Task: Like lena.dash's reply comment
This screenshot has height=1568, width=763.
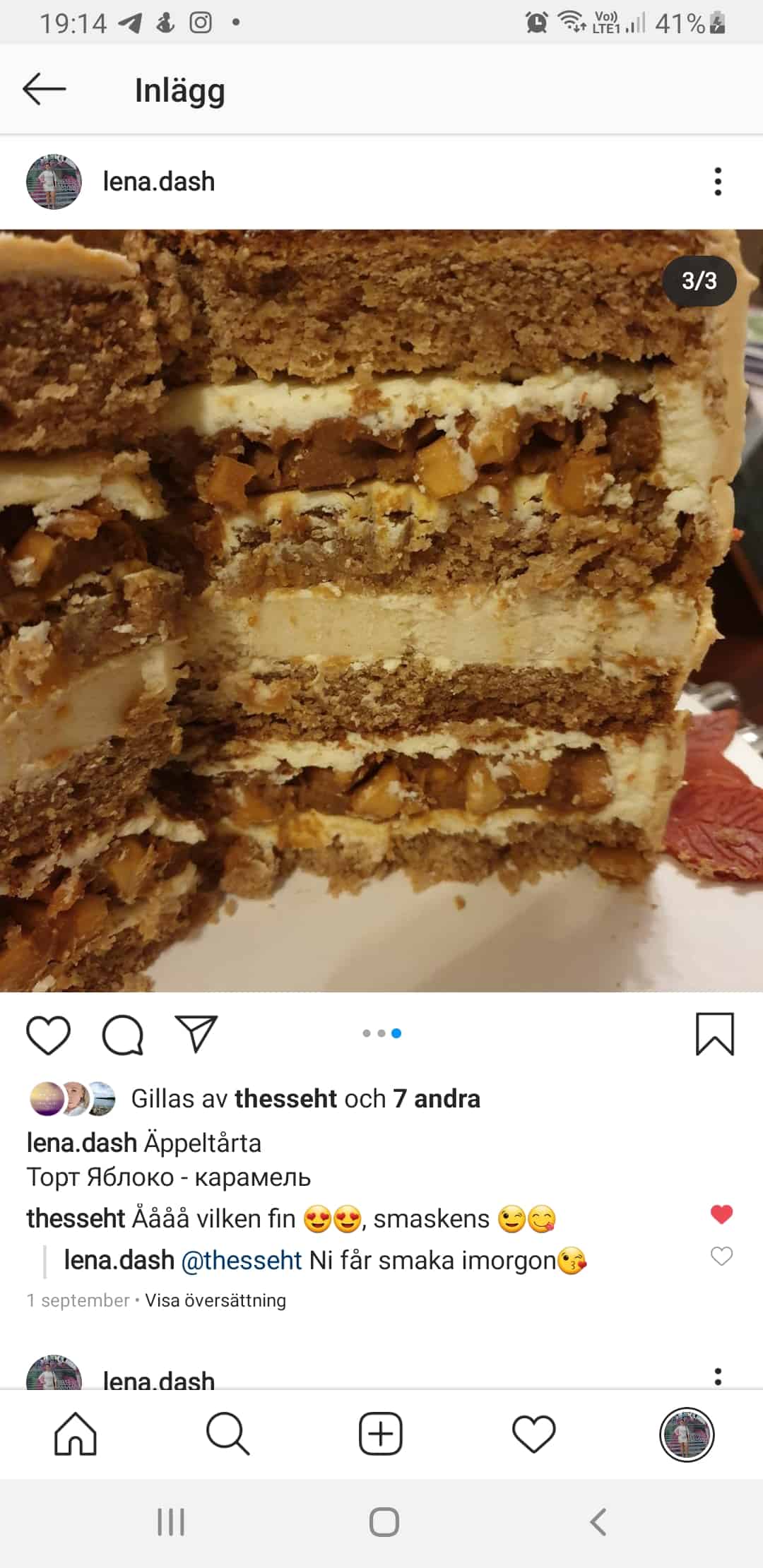Action: point(721,1257)
